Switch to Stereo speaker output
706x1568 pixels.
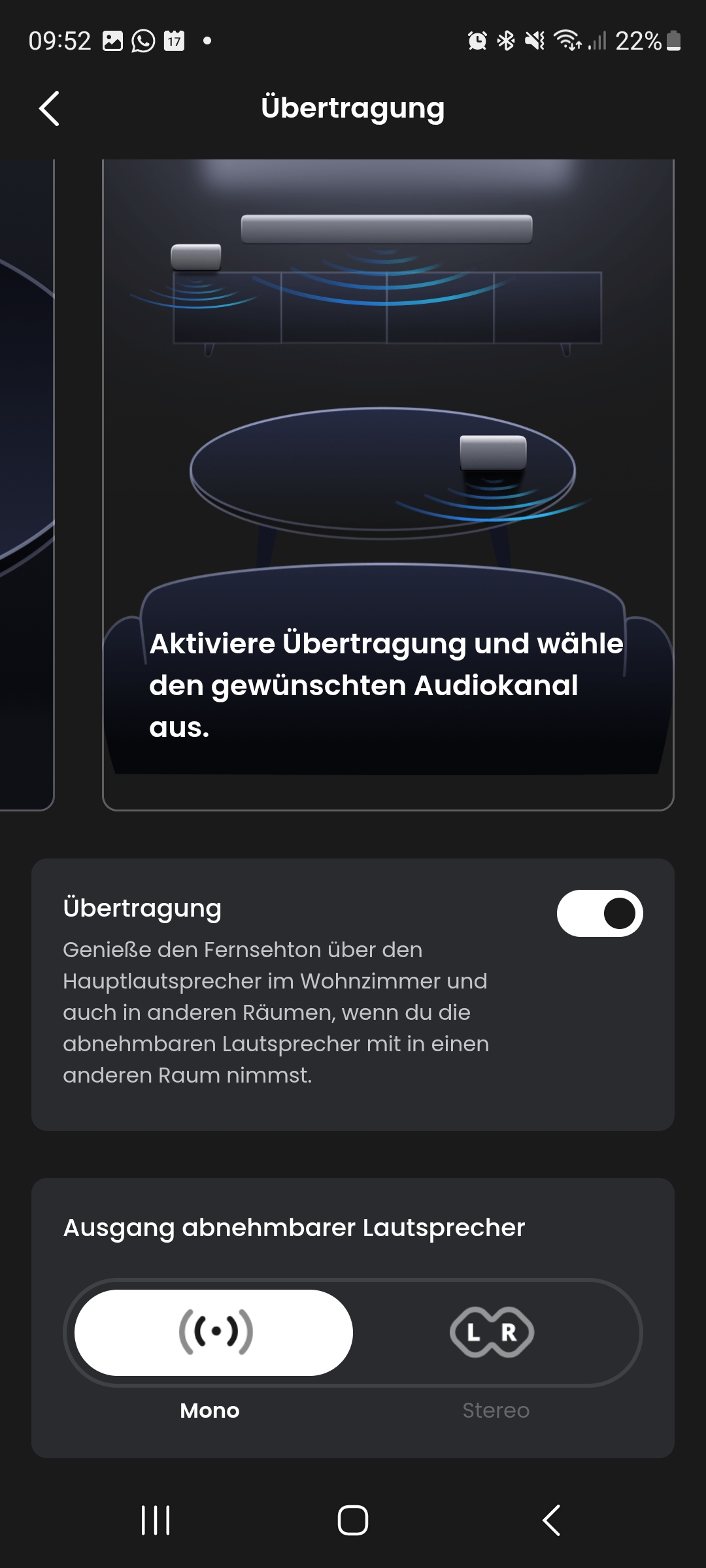click(x=492, y=1332)
